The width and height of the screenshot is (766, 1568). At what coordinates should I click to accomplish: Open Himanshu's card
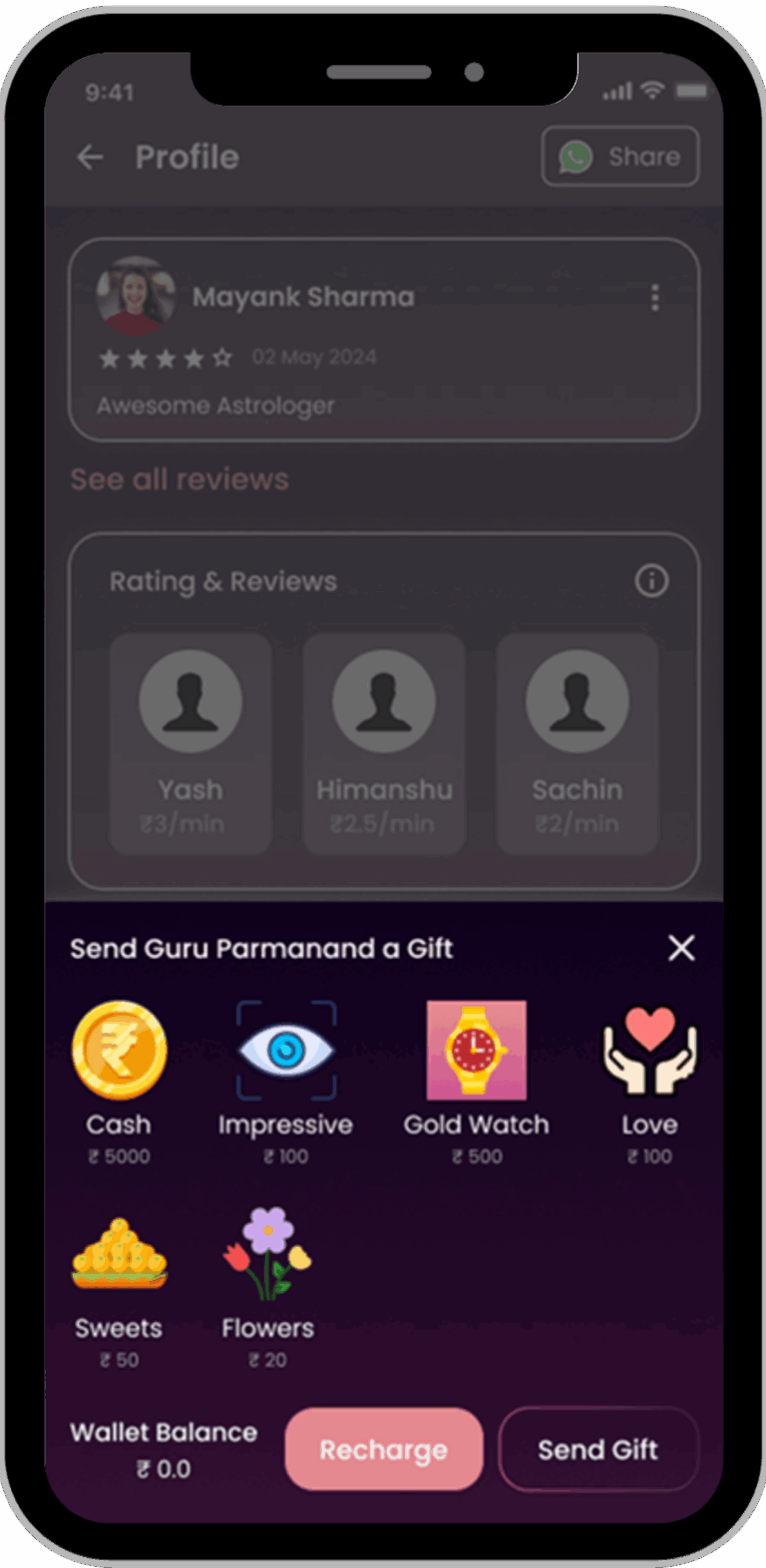coord(384,744)
